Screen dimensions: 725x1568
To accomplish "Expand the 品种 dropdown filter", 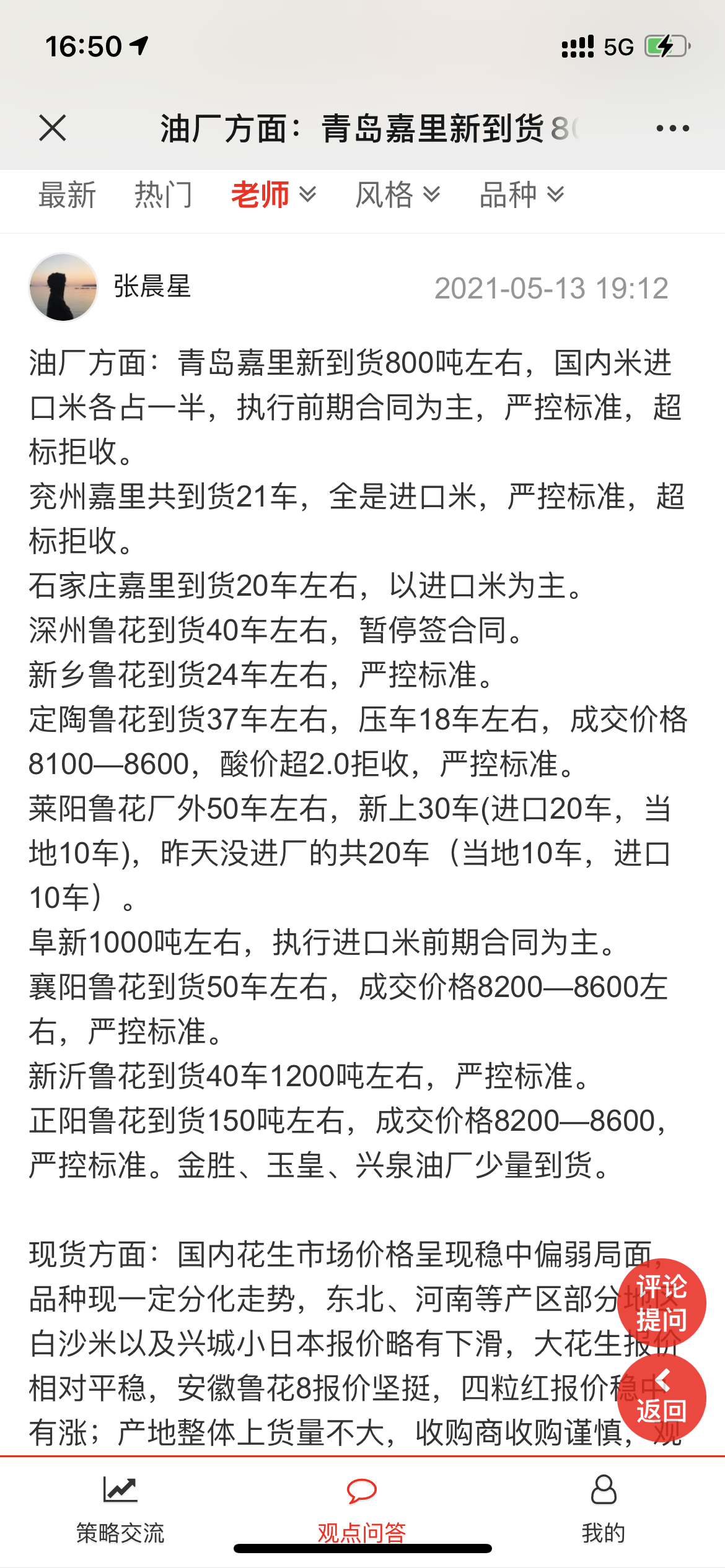I will point(522,196).
